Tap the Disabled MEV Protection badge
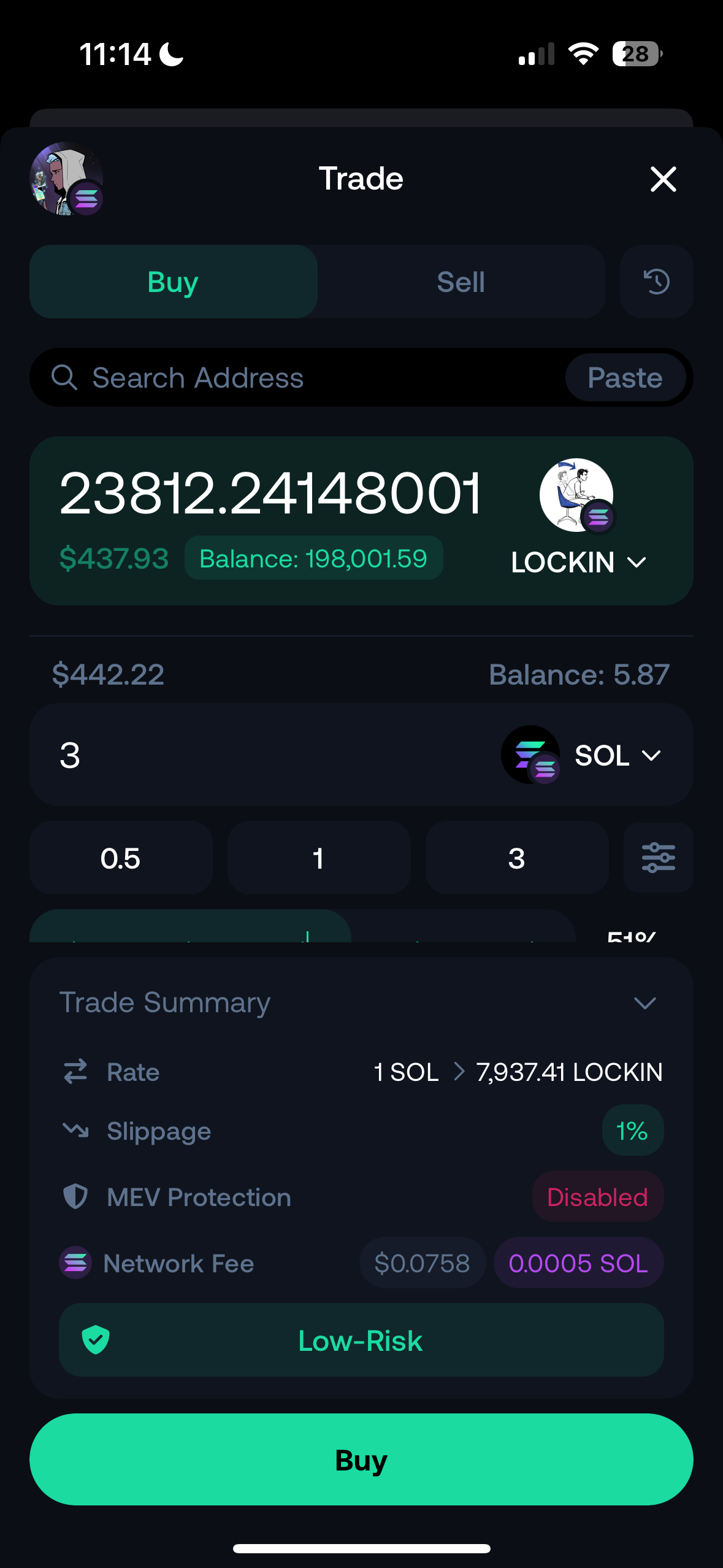Viewport: 723px width, 1568px height. point(597,1197)
